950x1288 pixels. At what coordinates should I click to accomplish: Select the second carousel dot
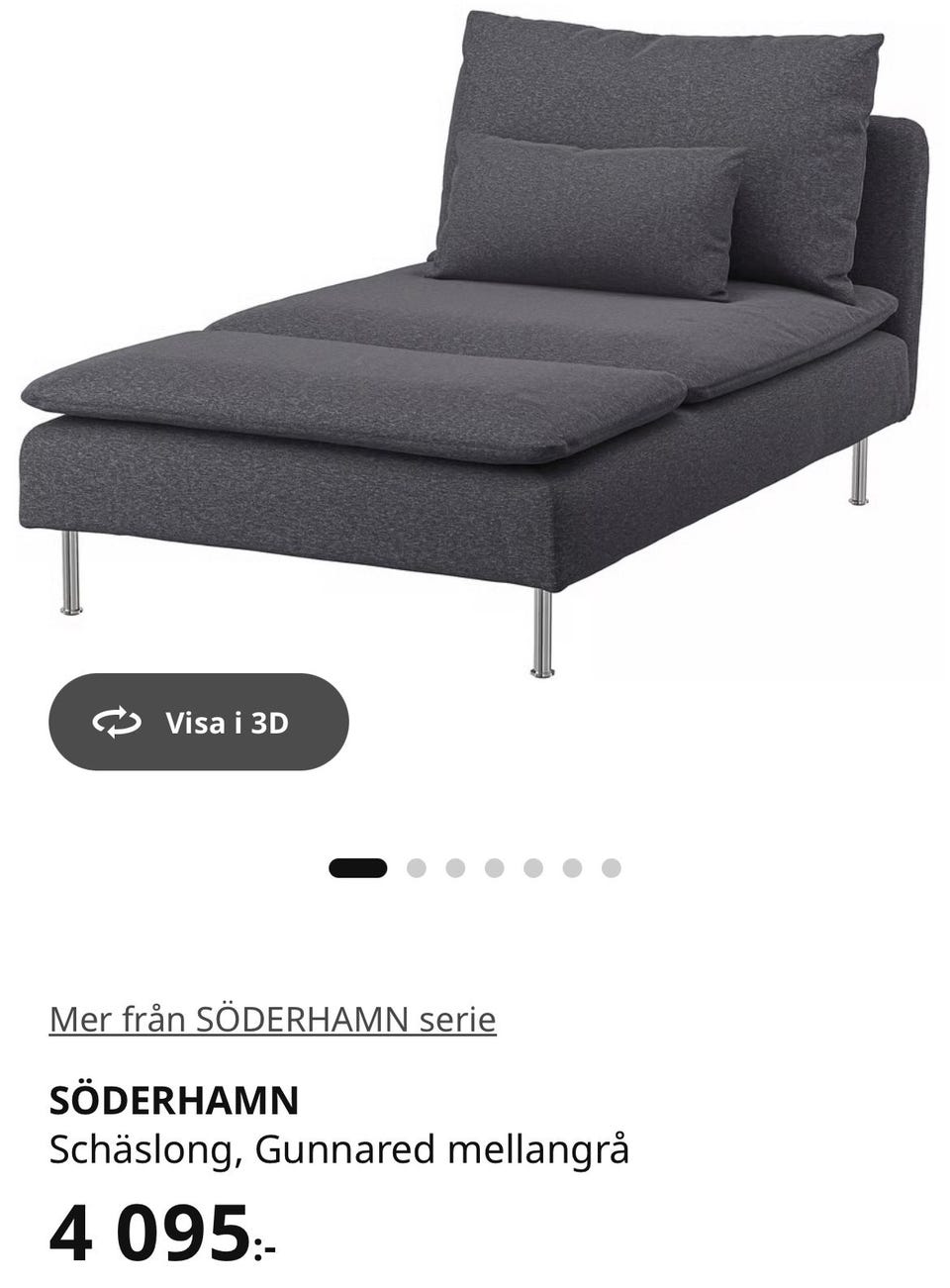[x=419, y=865]
